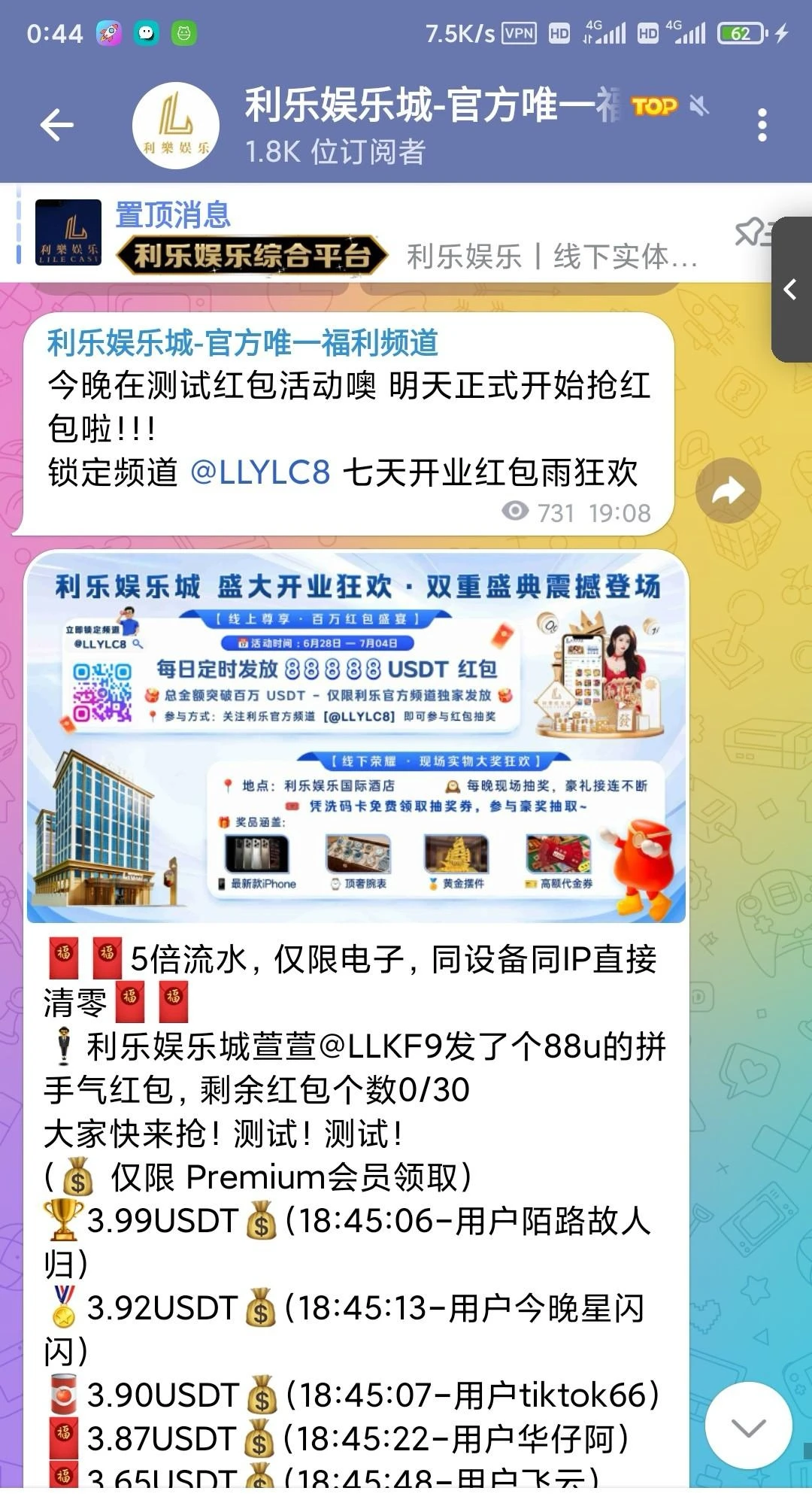Show the pinned messages list icon
This screenshot has height=1506, width=812.
coord(750,232)
